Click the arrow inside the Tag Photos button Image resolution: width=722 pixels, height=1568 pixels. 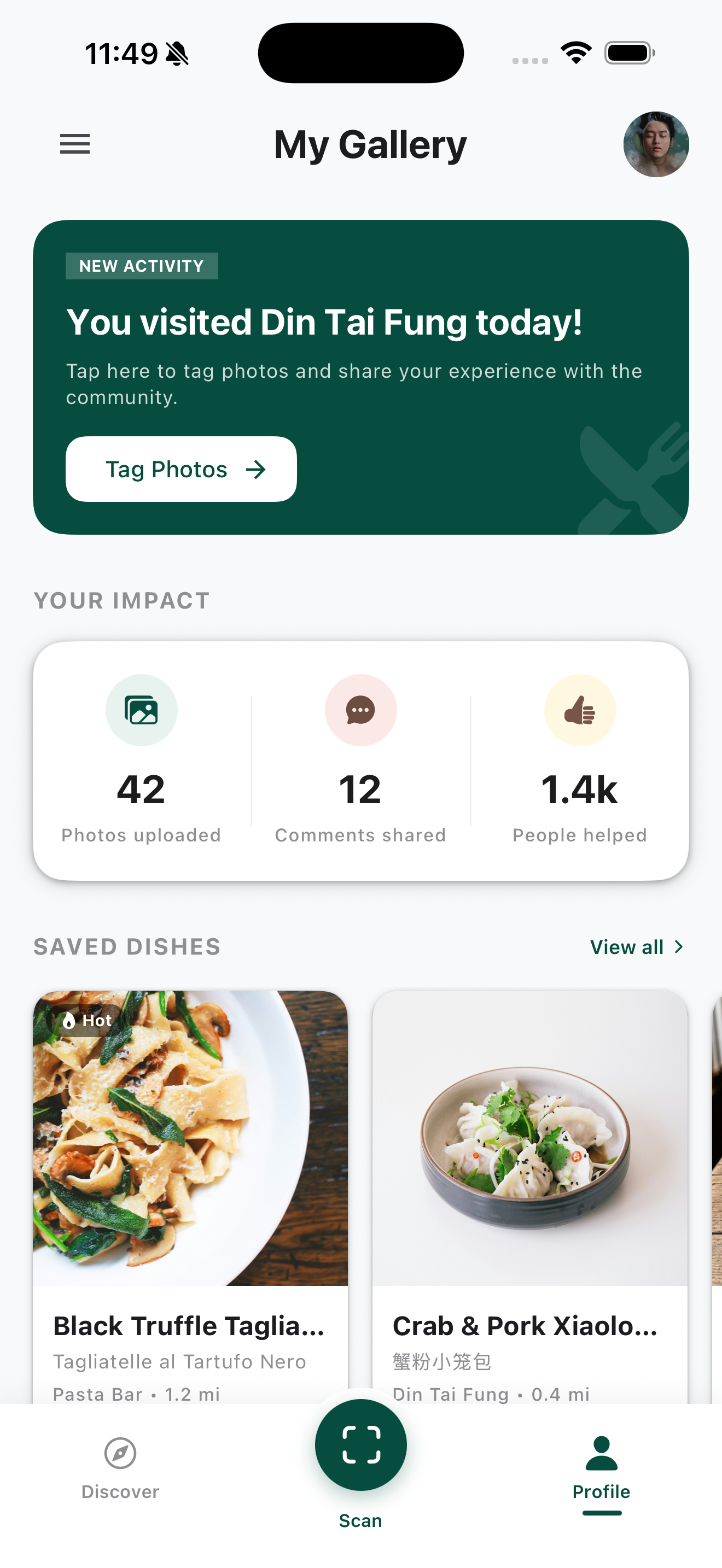click(x=257, y=469)
